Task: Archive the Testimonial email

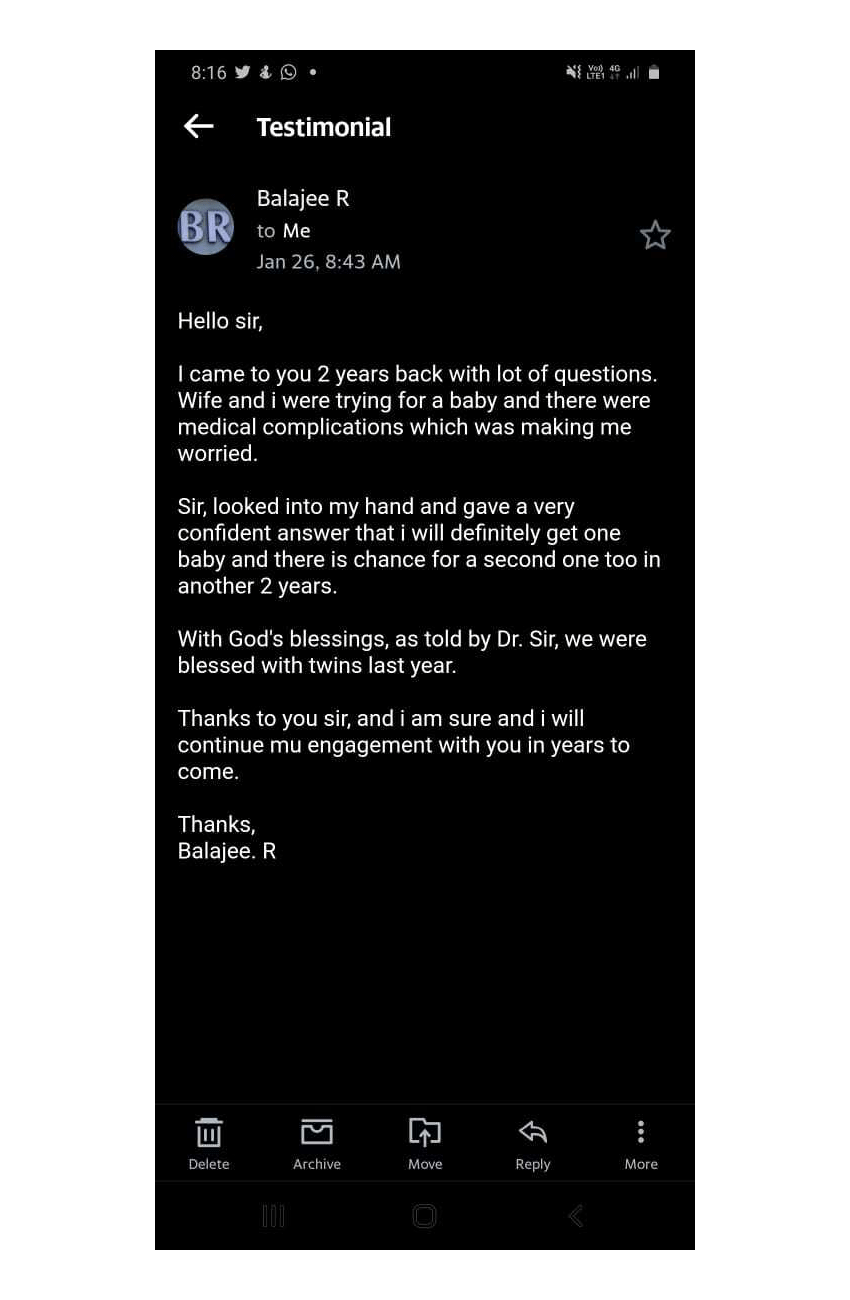Action: pyautogui.click(x=317, y=1143)
